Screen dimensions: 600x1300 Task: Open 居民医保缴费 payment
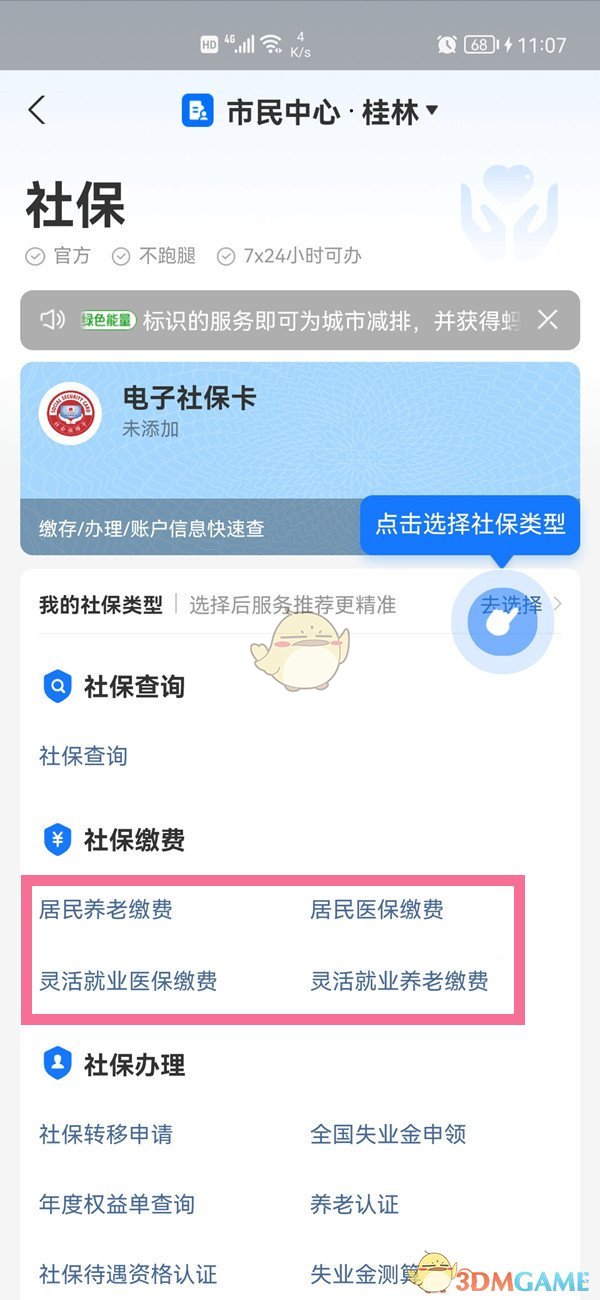377,909
